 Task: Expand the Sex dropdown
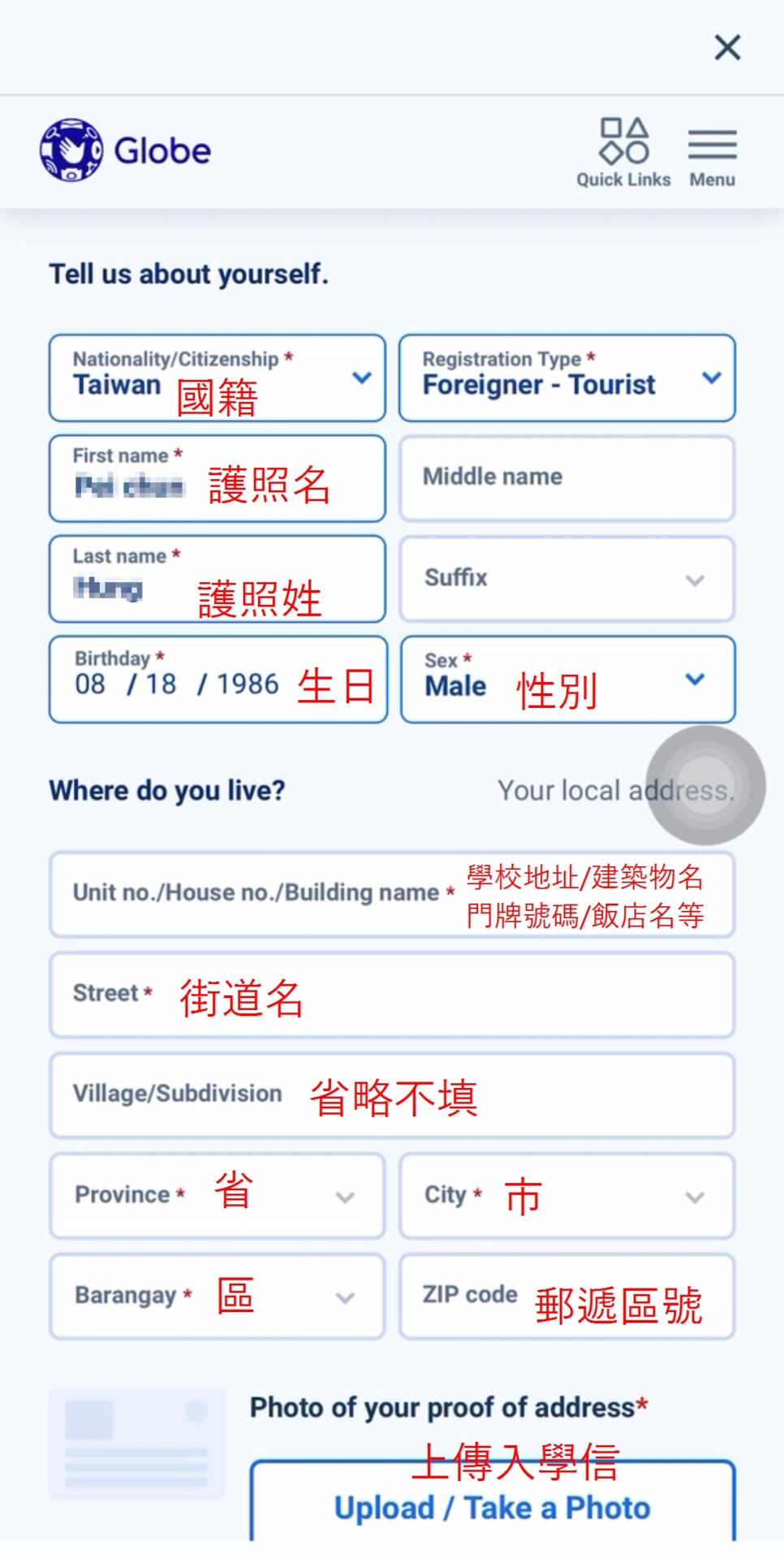(x=566, y=680)
